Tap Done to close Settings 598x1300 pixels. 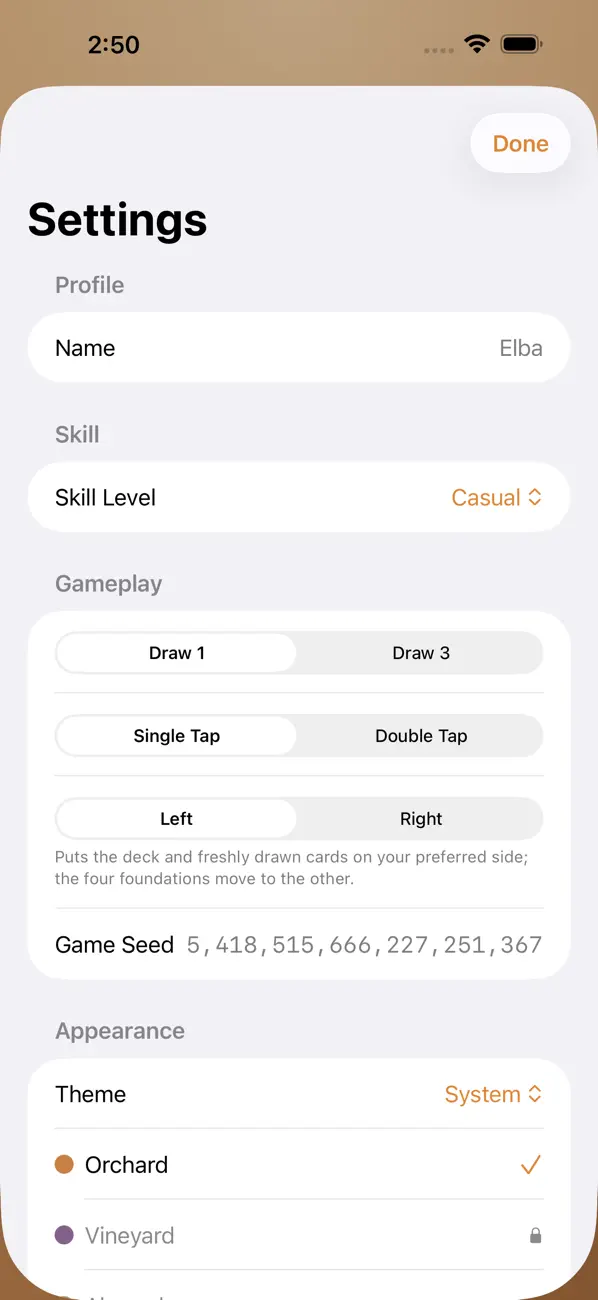(520, 143)
